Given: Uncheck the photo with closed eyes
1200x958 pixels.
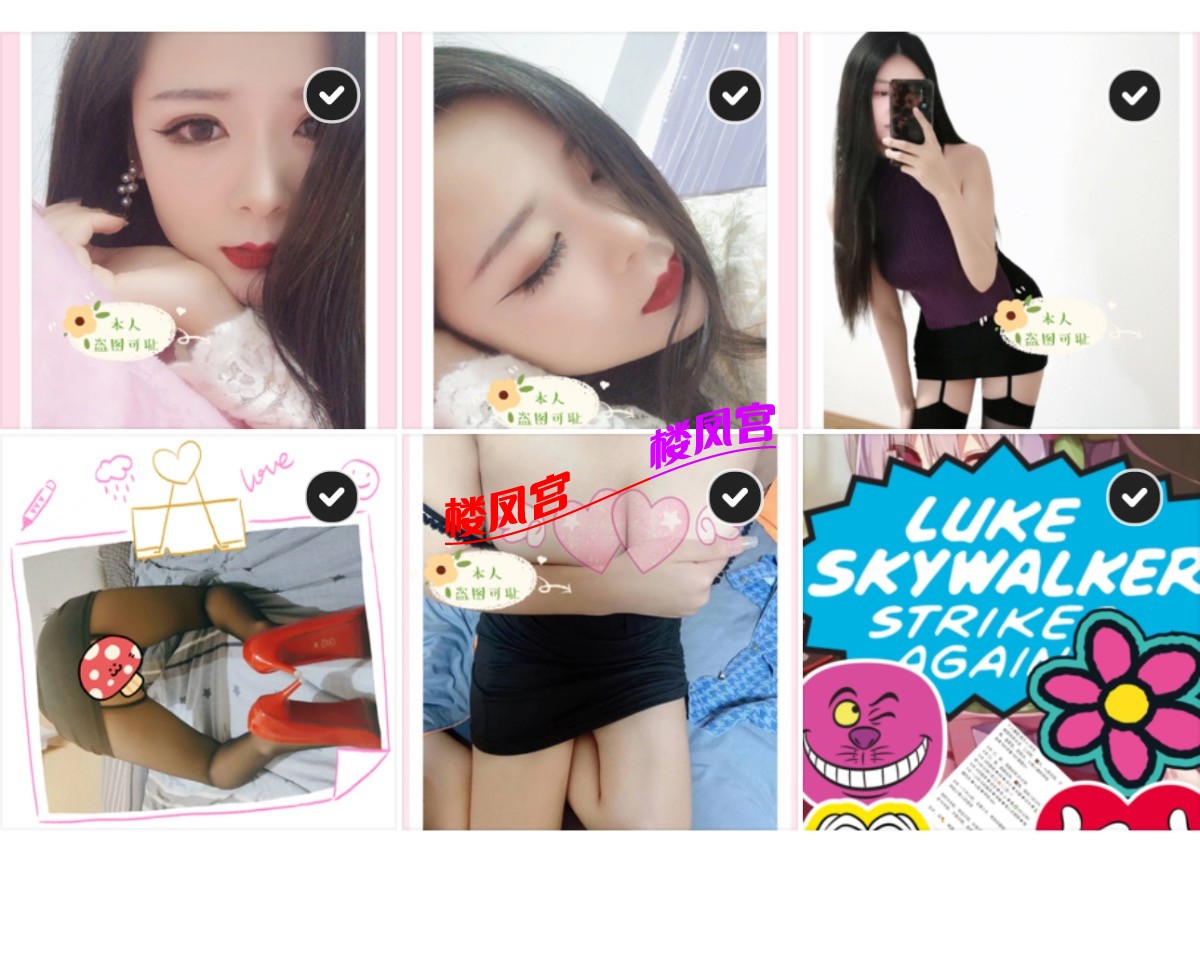Looking at the screenshot, I should (735, 95).
